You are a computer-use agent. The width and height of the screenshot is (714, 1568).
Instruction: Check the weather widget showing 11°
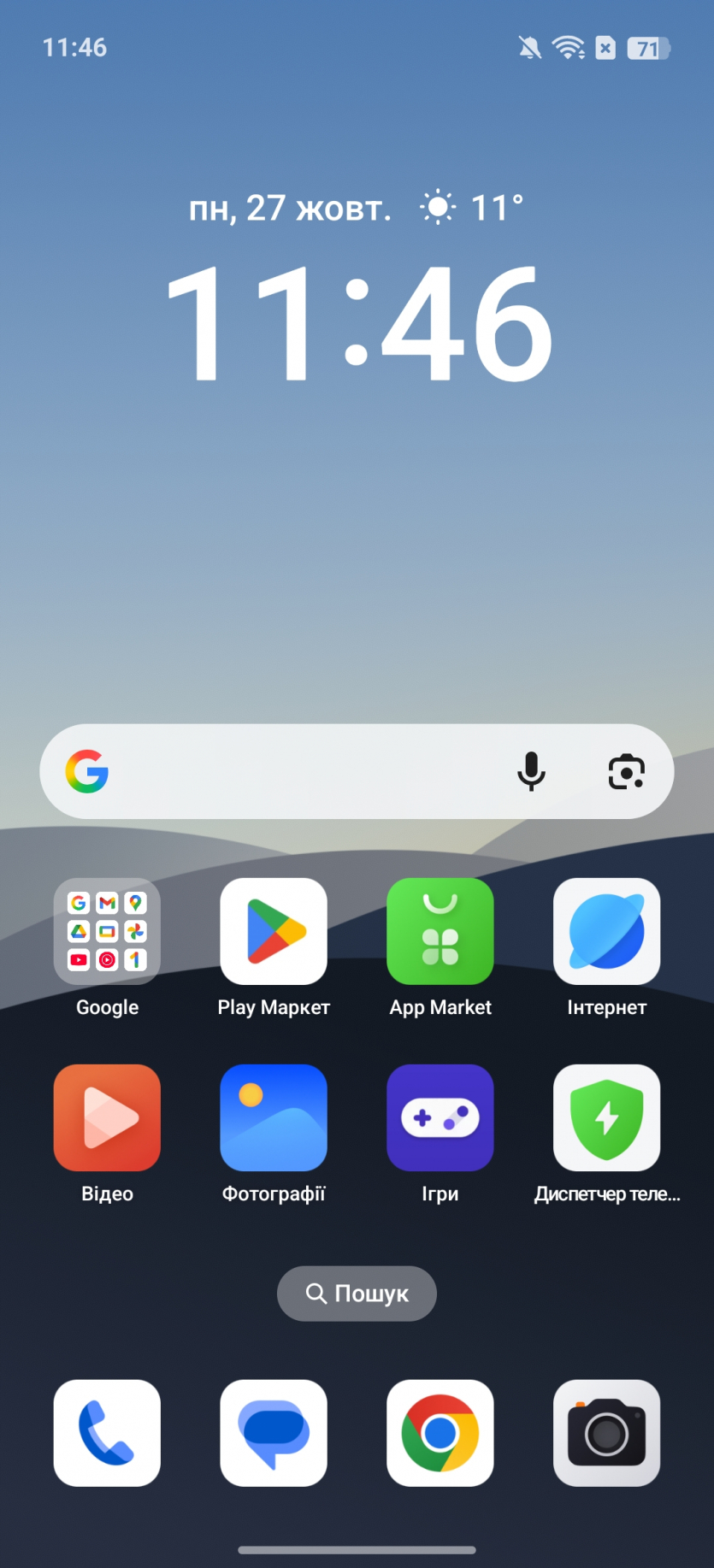tap(473, 208)
